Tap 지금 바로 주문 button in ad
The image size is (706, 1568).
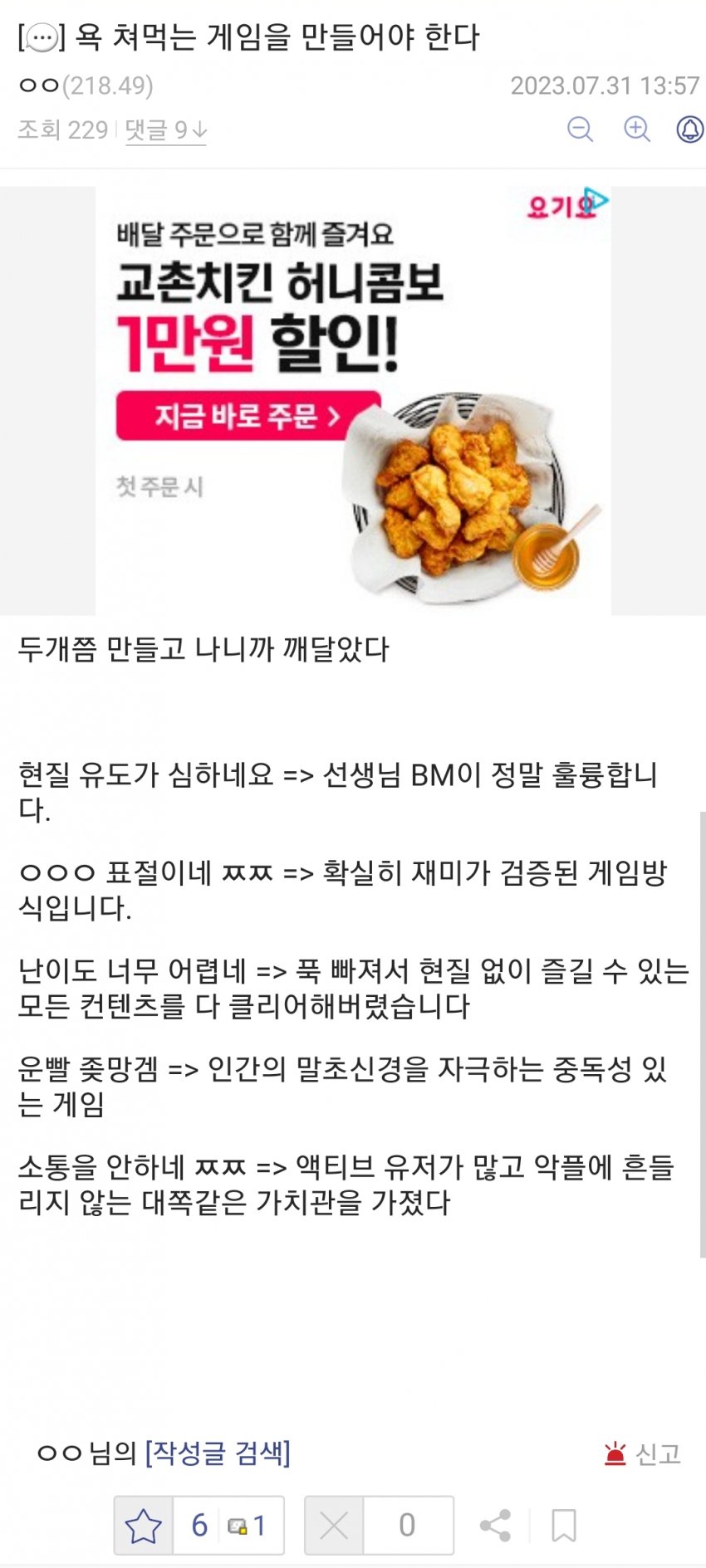248,416
